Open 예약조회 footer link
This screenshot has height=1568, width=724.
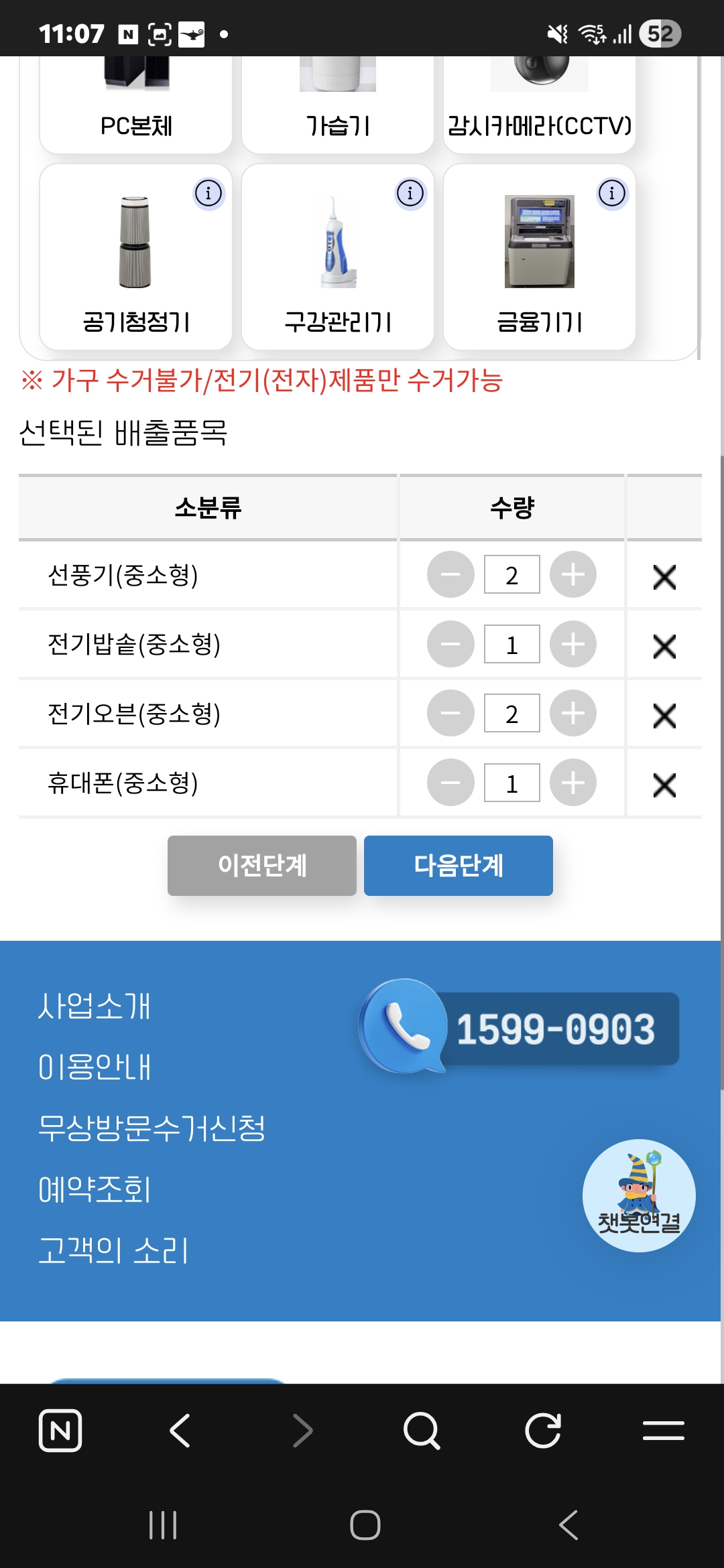(95, 1189)
